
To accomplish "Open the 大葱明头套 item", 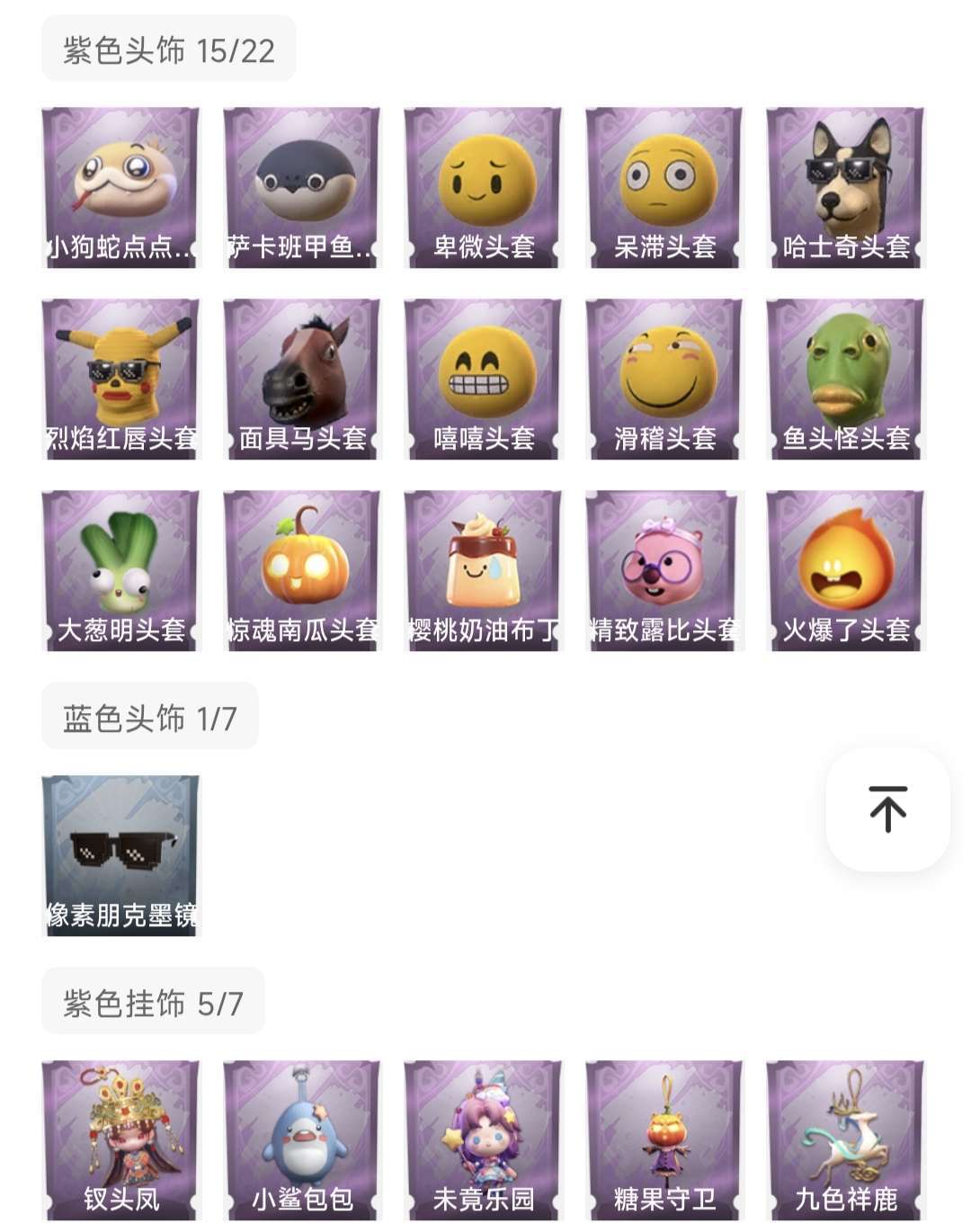I will click(x=121, y=571).
